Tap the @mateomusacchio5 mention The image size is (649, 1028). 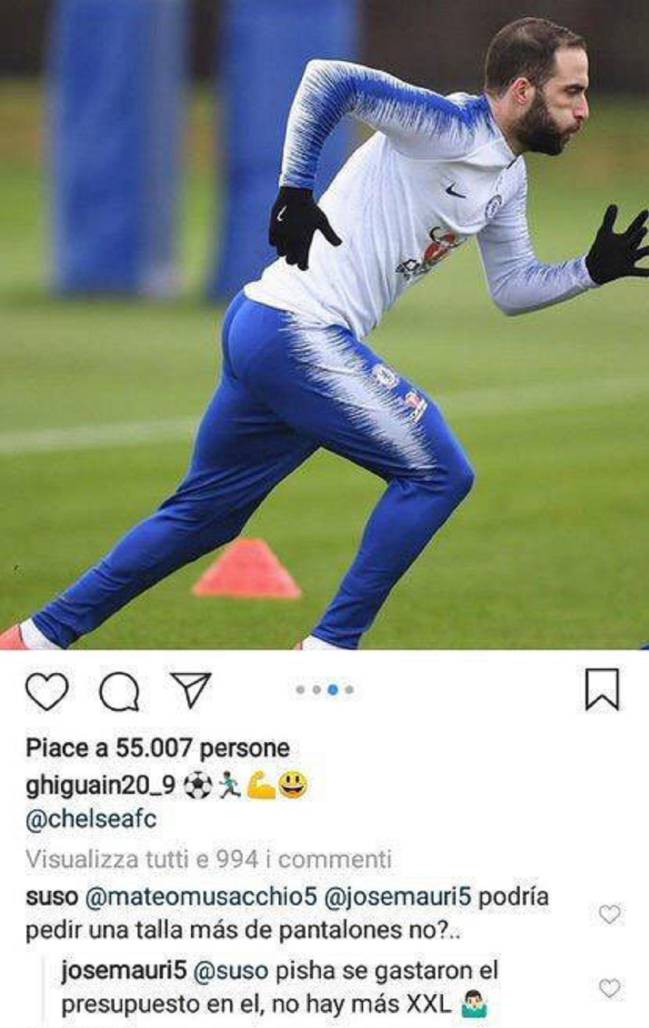point(164,896)
